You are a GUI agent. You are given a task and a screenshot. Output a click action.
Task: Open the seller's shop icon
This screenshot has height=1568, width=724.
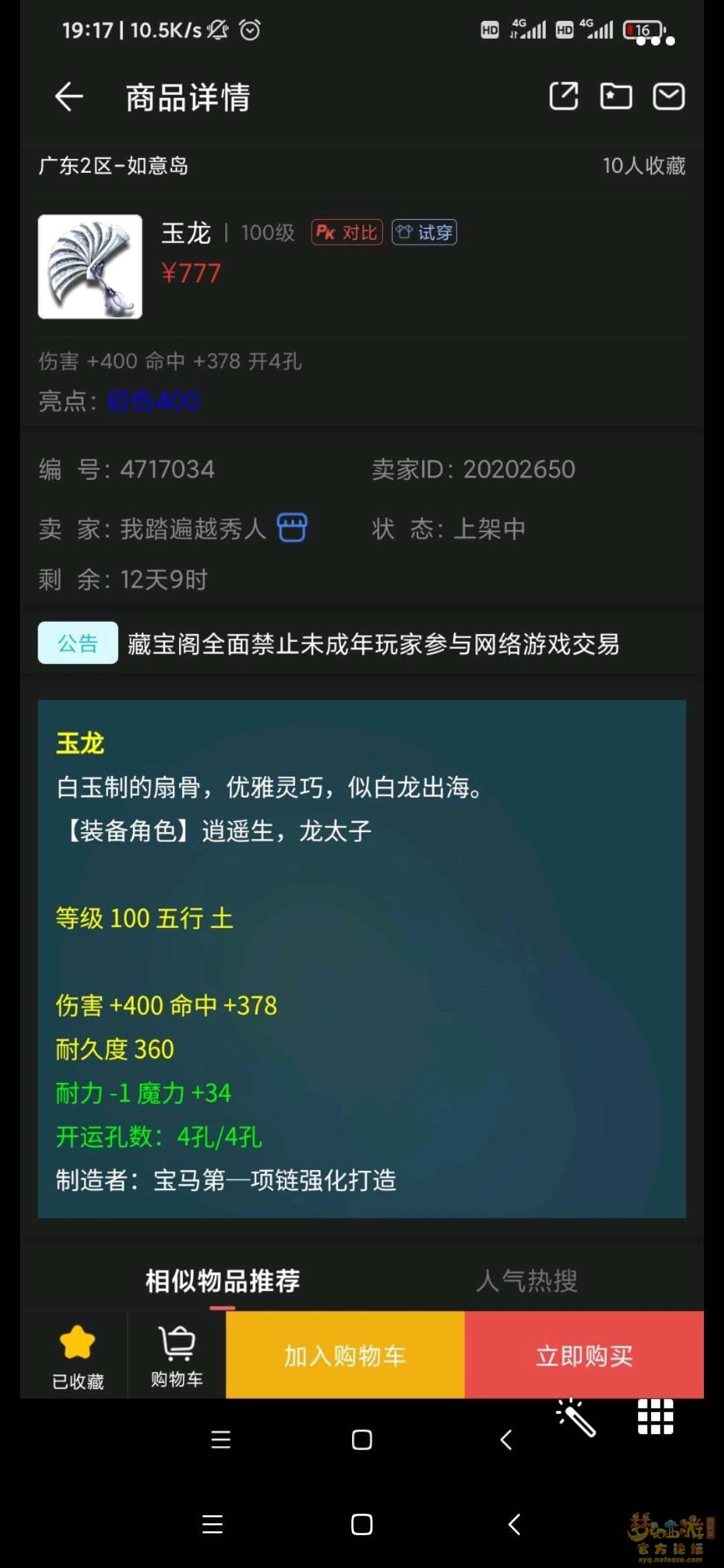click(x=292, y=528)
